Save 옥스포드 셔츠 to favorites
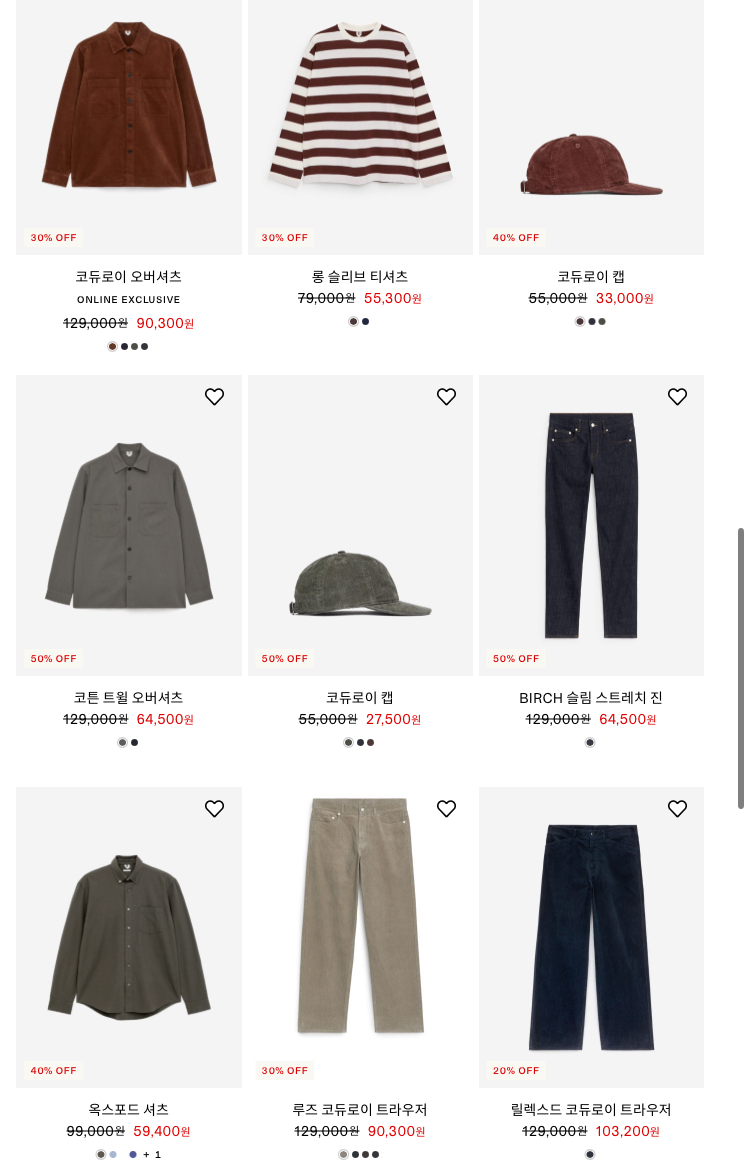 (x=215, y=809)
